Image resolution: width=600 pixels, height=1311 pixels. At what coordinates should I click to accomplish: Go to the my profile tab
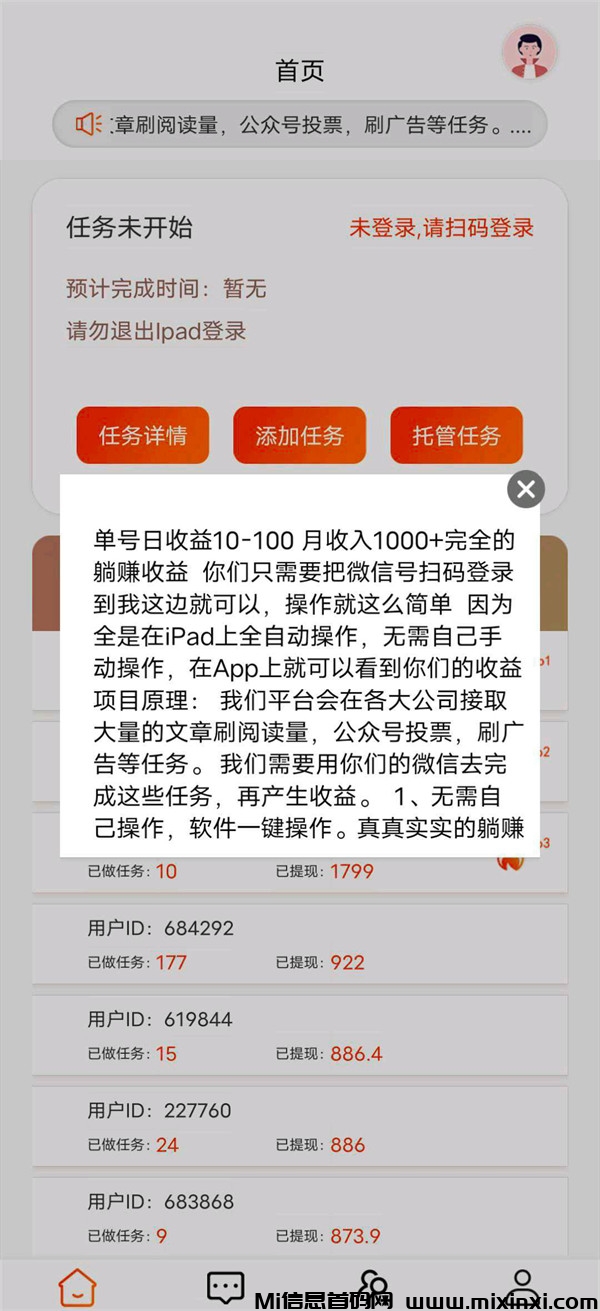[521, 1287]
